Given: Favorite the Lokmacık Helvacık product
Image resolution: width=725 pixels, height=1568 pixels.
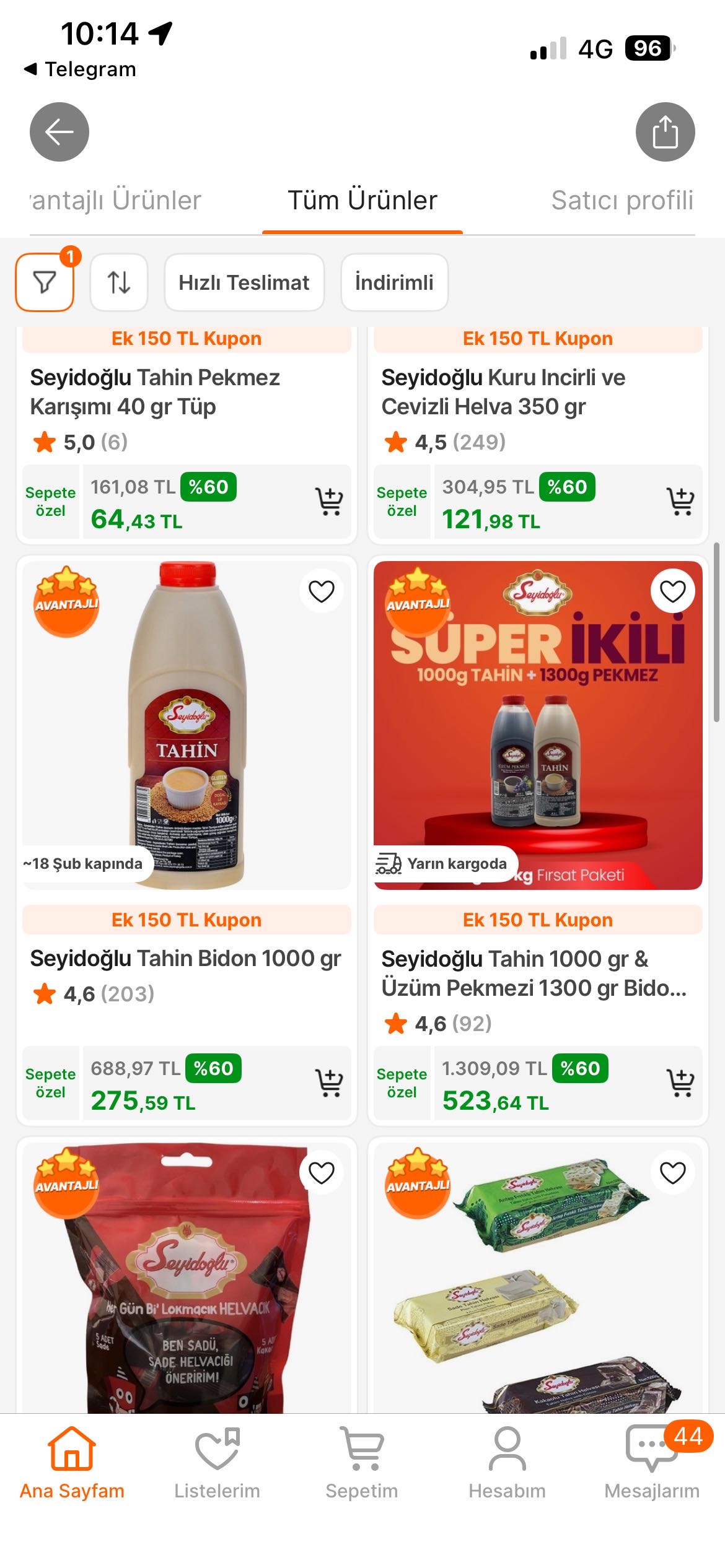Looking at the screenshot, I should (x=320, y=1172).
